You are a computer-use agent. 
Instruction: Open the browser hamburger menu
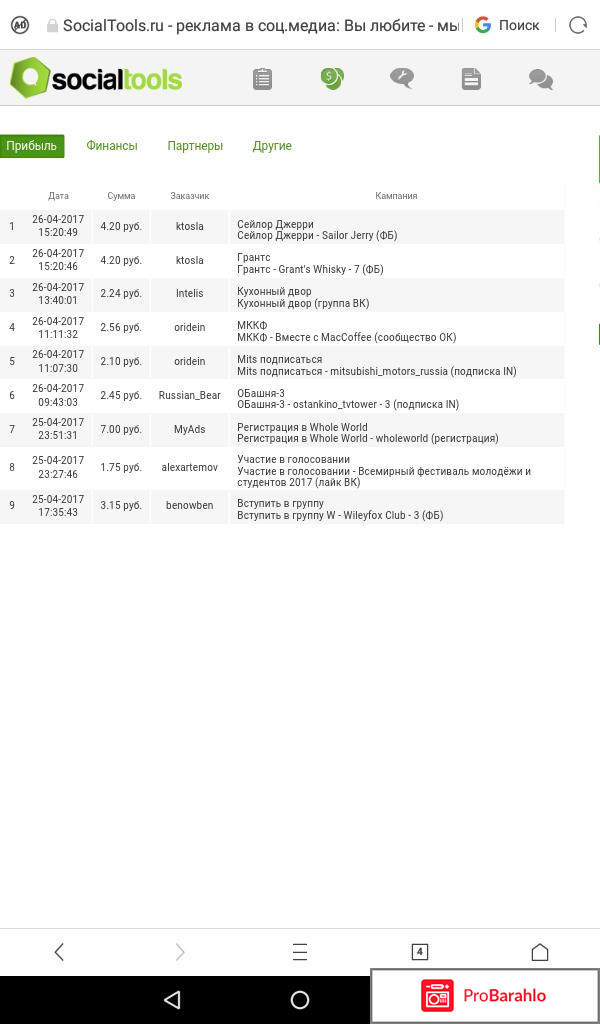tap(300, 952)
